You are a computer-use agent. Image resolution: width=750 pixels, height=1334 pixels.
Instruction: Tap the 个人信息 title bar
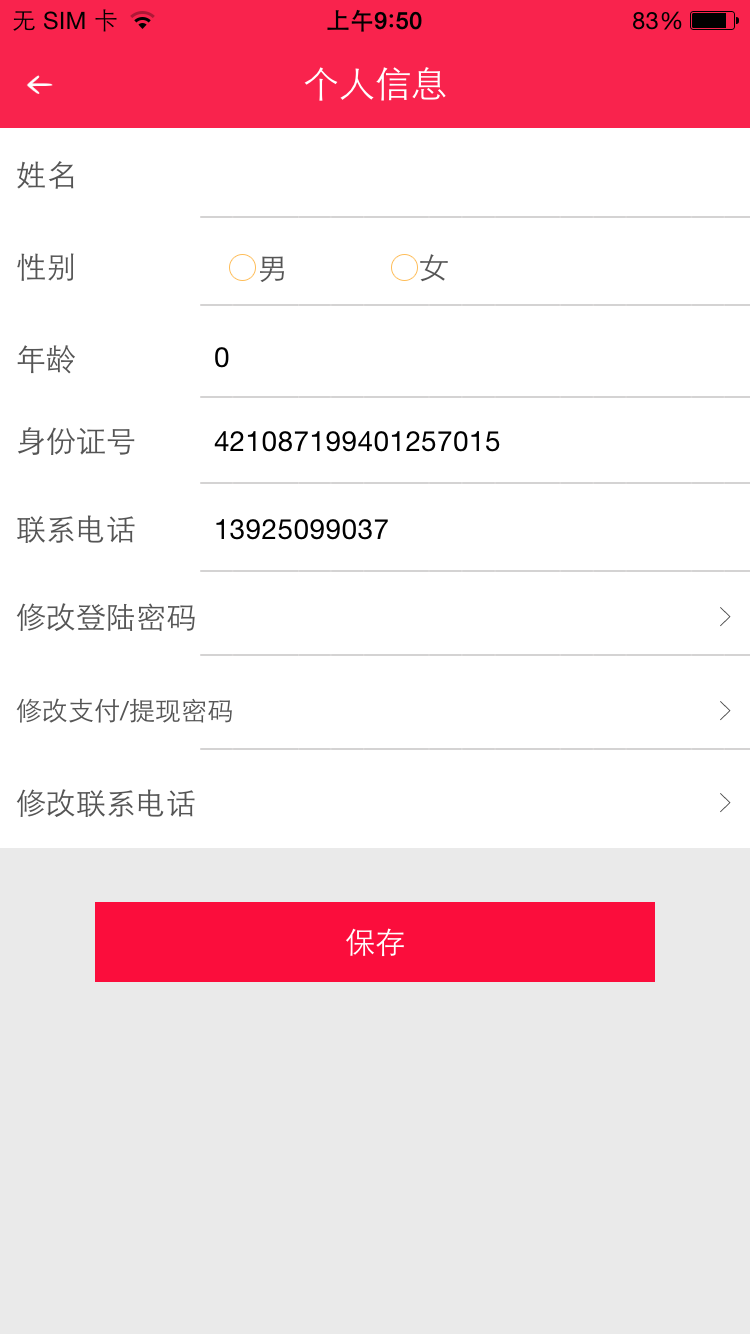374,84
